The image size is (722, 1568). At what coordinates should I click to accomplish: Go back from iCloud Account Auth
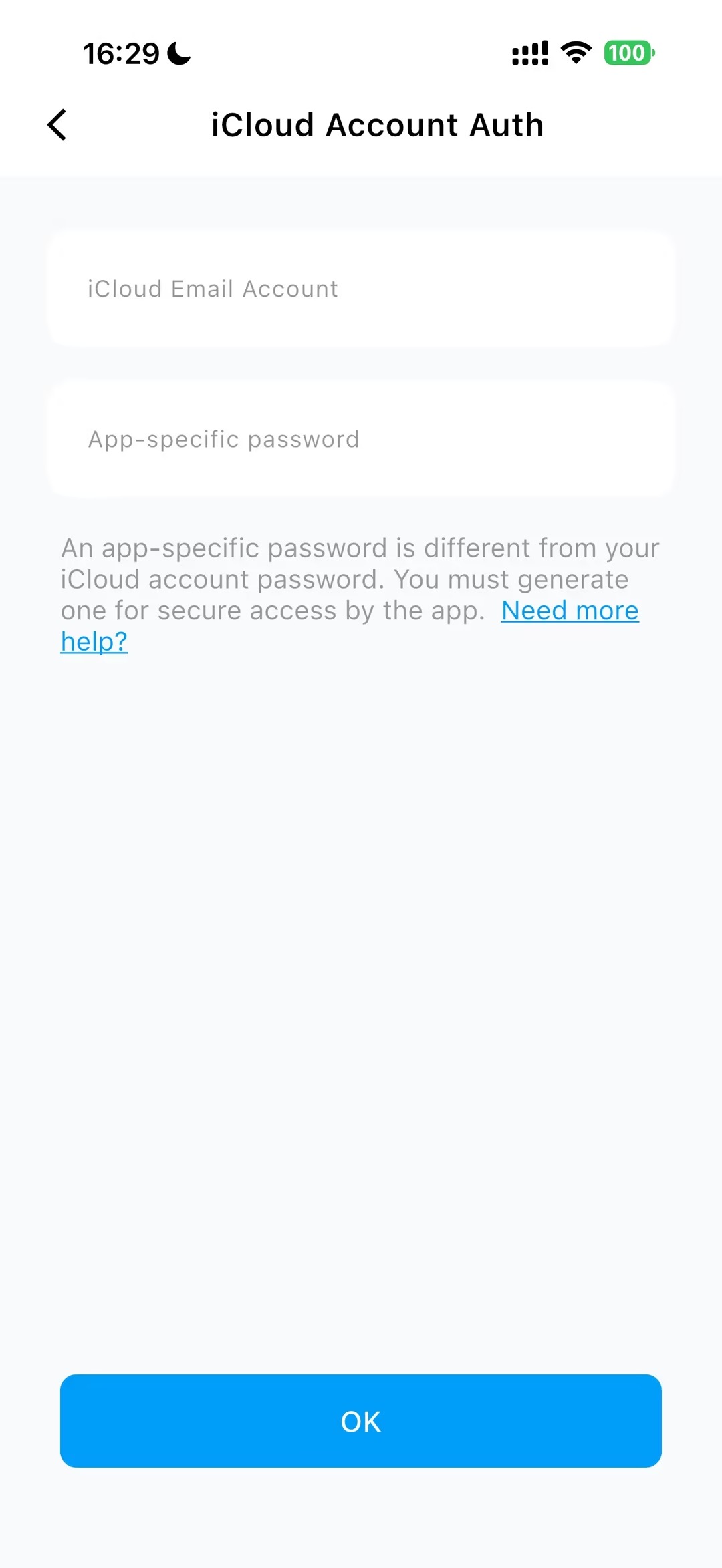pos(57,125)
